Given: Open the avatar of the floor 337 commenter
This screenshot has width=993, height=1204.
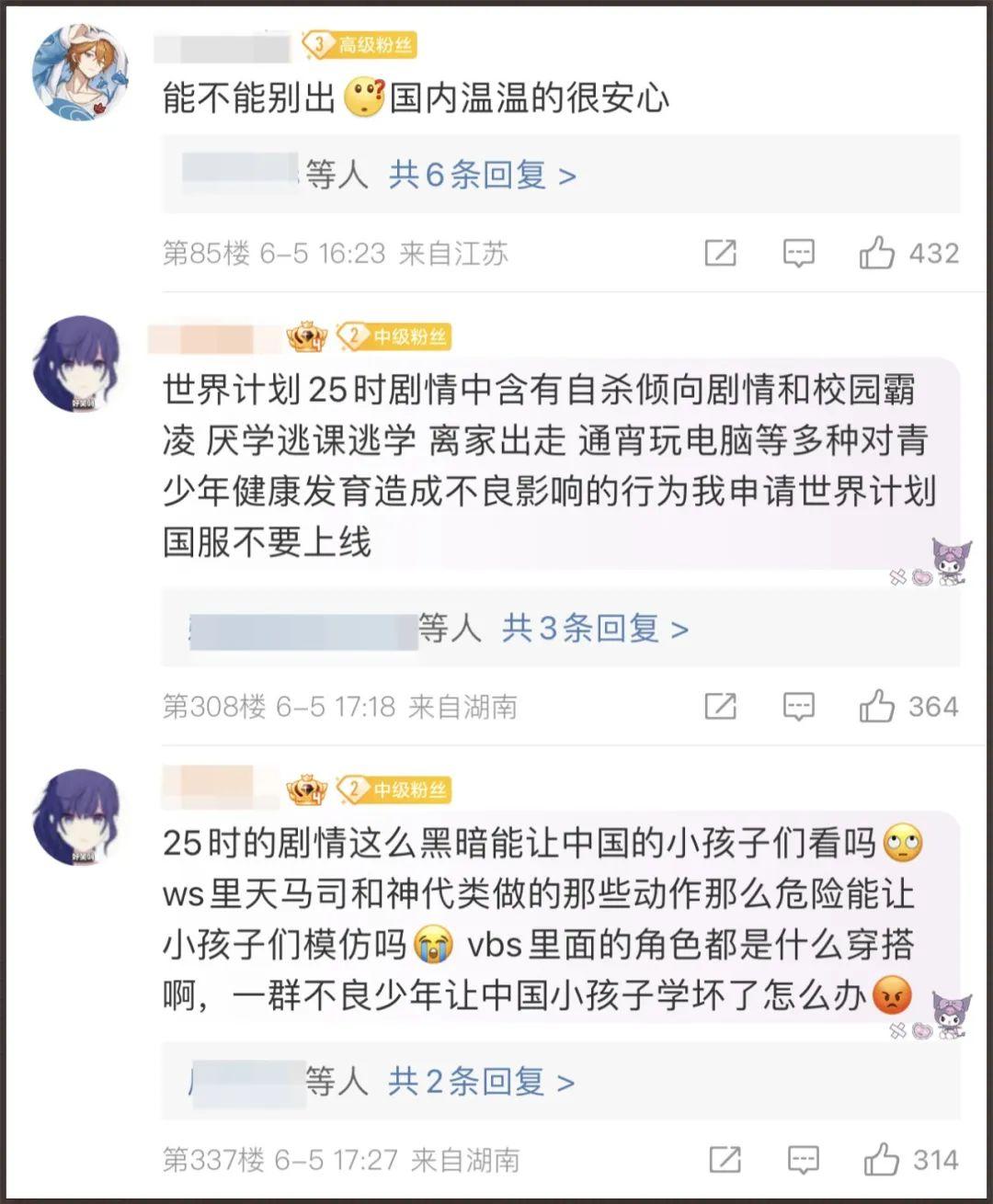Looking at the screenshot, I should tap(76, 817).
